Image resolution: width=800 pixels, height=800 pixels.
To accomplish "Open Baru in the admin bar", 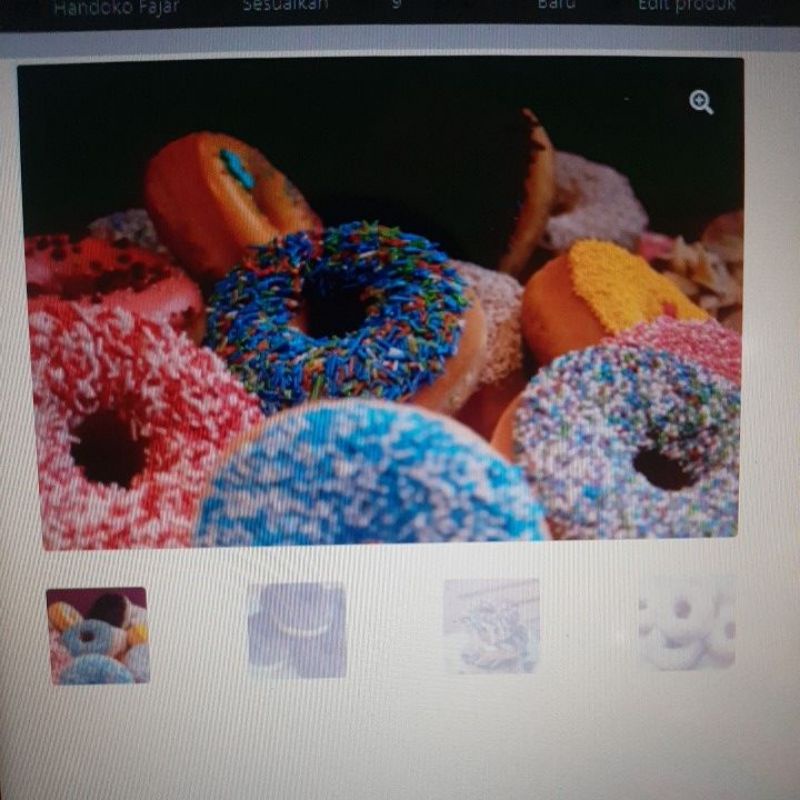I will (x=557, y=5).
